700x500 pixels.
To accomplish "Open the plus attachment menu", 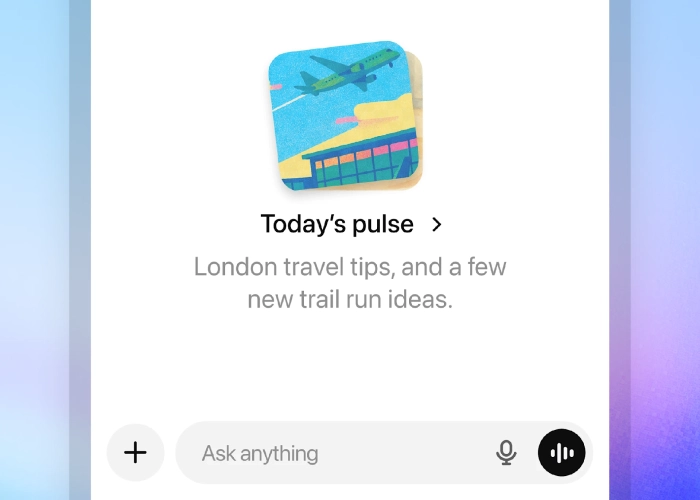I will coord(135,453).
